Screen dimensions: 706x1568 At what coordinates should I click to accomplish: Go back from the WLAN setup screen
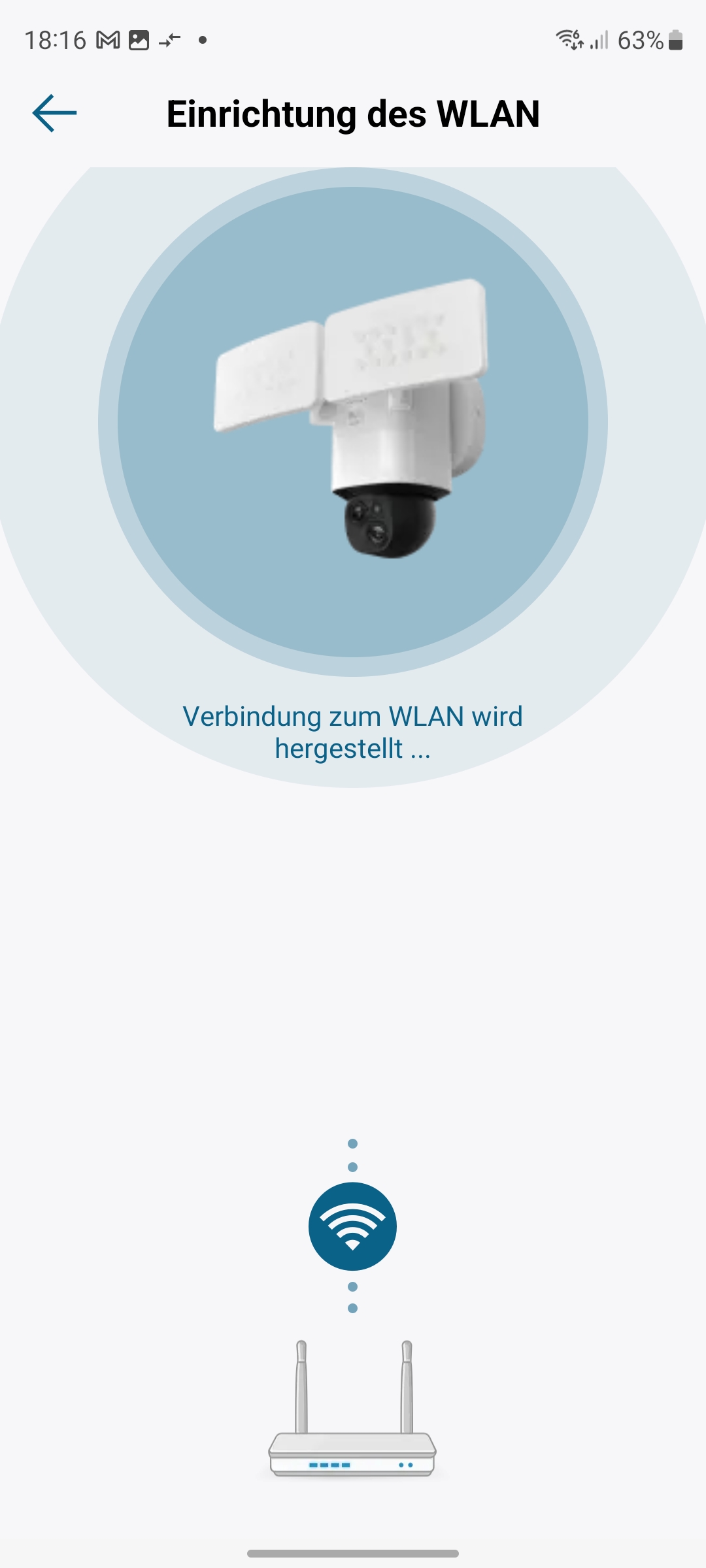[x=54, y=113]
